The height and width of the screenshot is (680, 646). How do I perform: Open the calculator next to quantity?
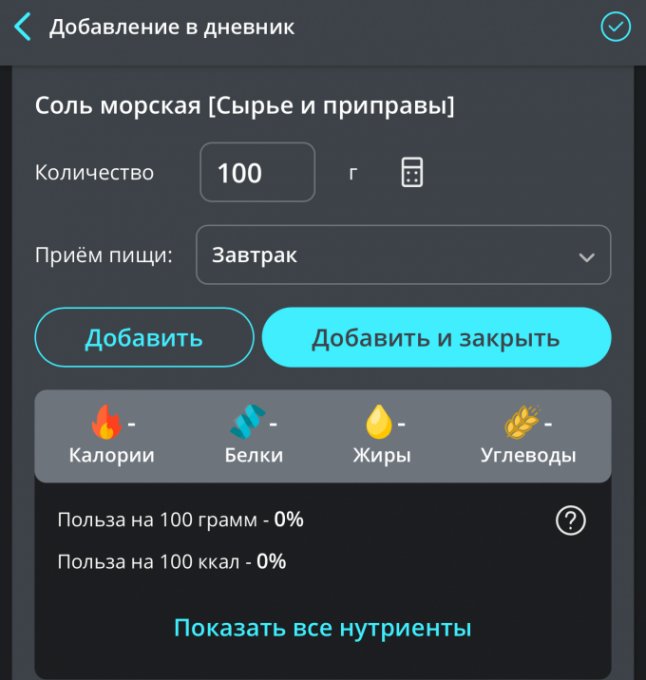pos(412,172)
